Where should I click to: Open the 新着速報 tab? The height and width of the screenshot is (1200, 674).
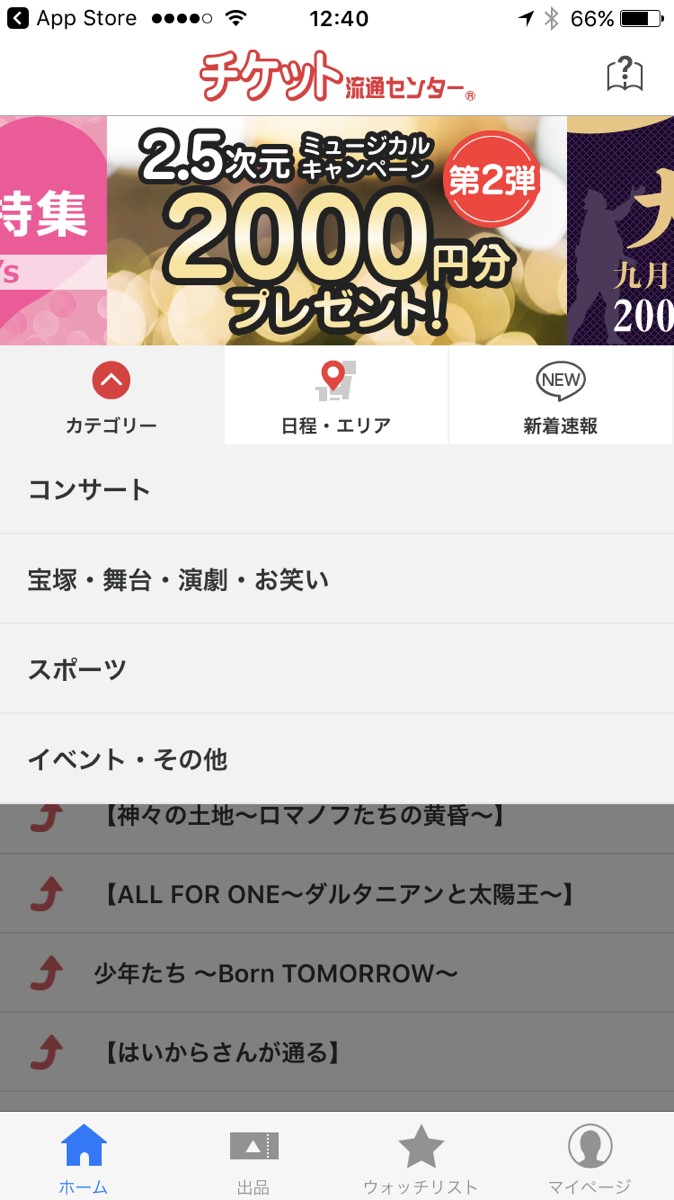561,396
